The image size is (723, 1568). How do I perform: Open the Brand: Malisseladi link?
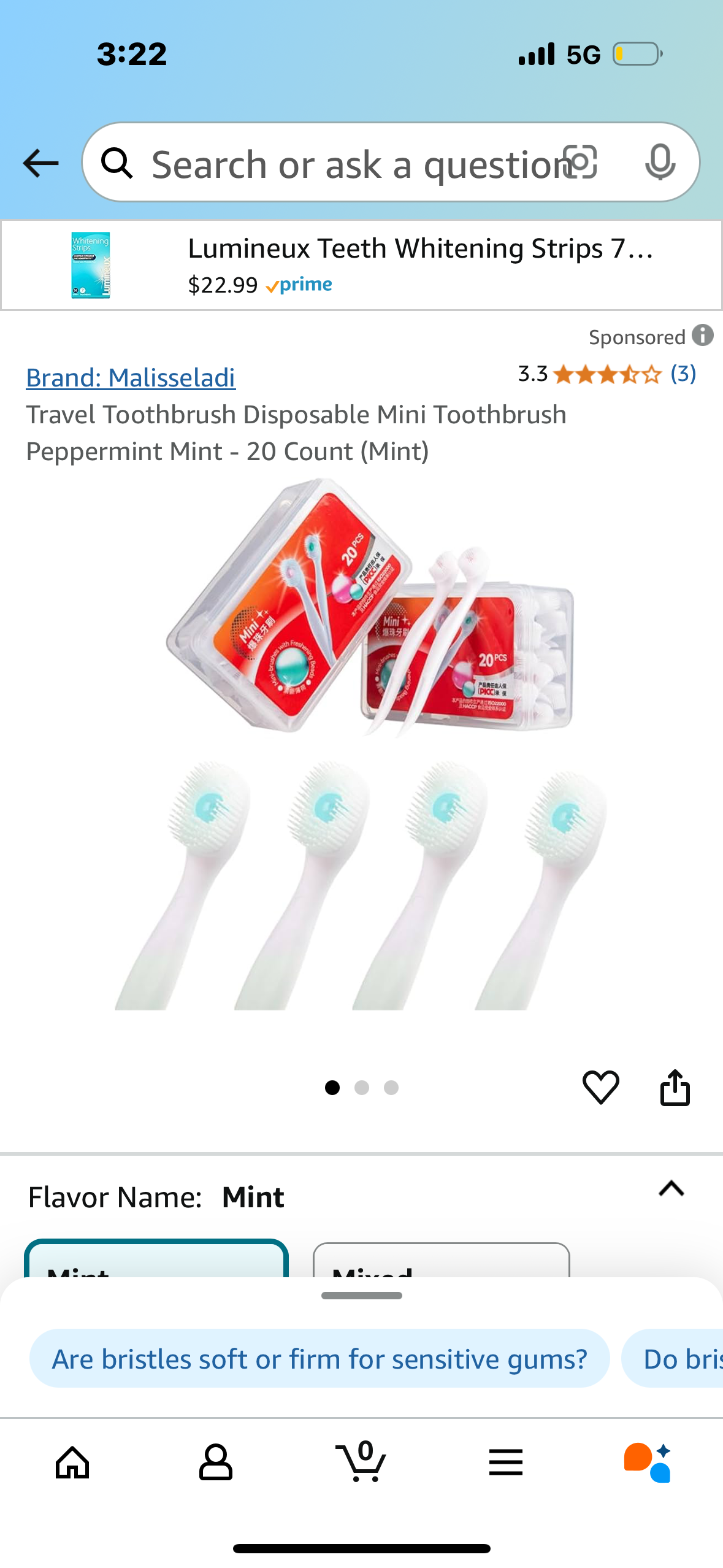131,377
